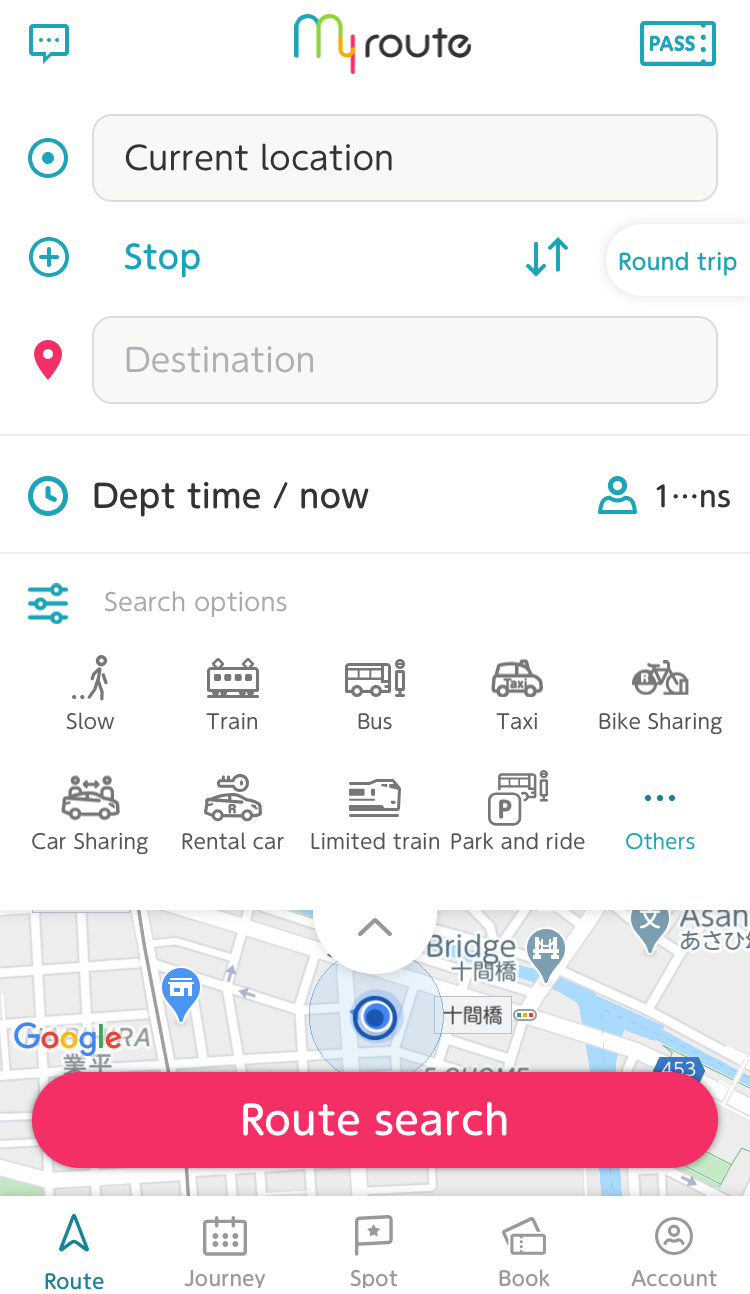Start the Route search
Image resolution: width=750 pixels, height=1294 pixels.
375,1120
